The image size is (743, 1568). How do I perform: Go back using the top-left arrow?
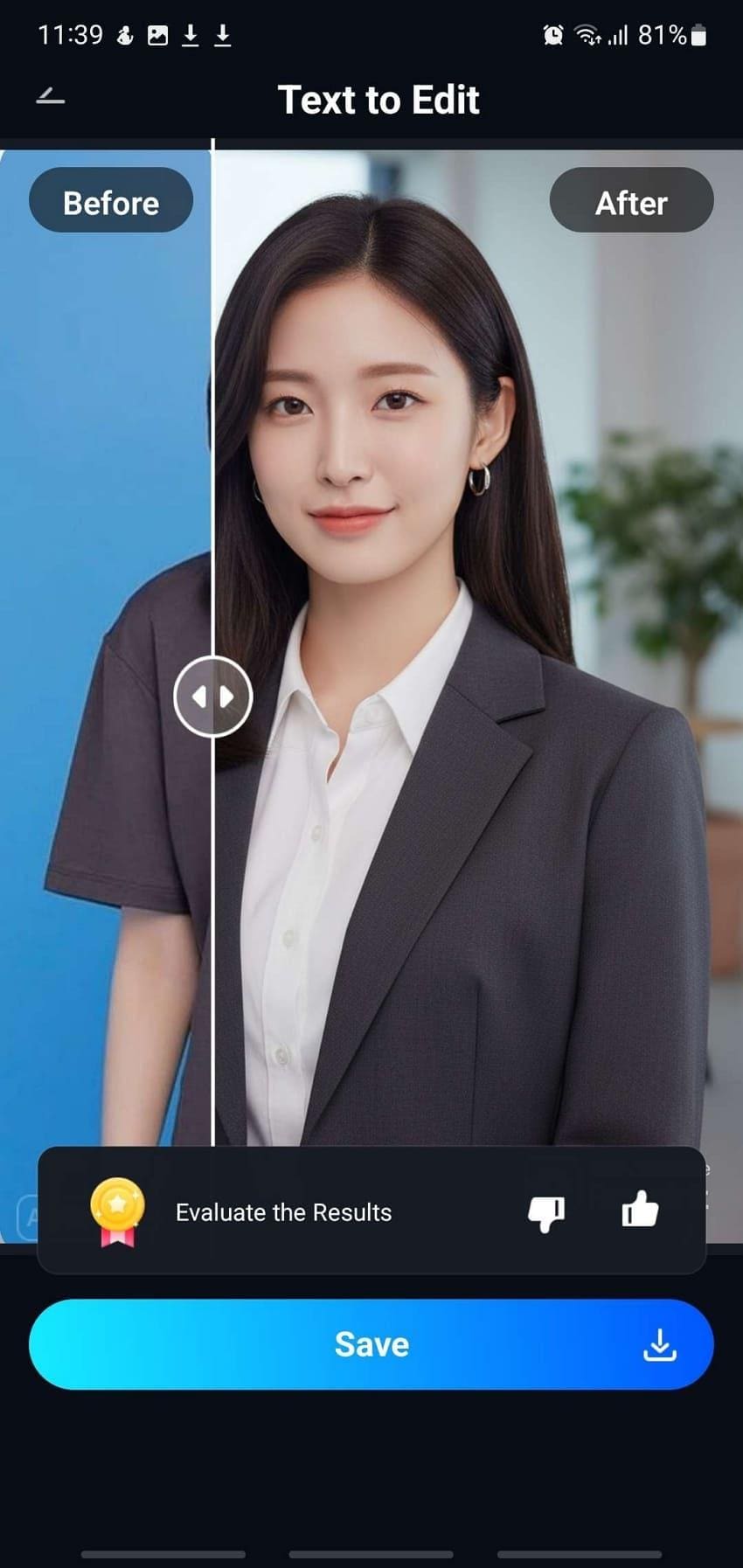coord(51,97)
